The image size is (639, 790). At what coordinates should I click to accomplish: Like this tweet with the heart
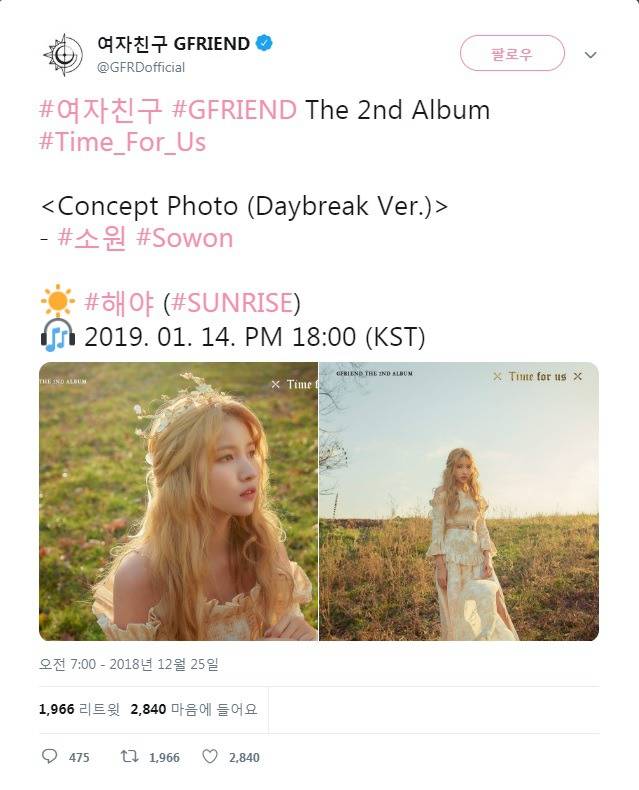(210, 757)
